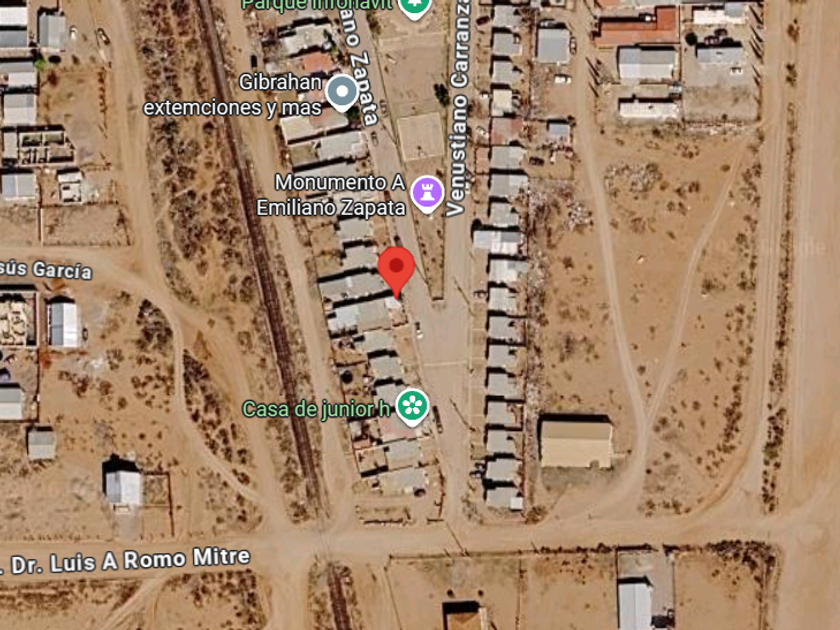Open the Monumento A Emiliano Zapata place marker
The height and width of the screenshot is (630, 840).
(427, 194)
